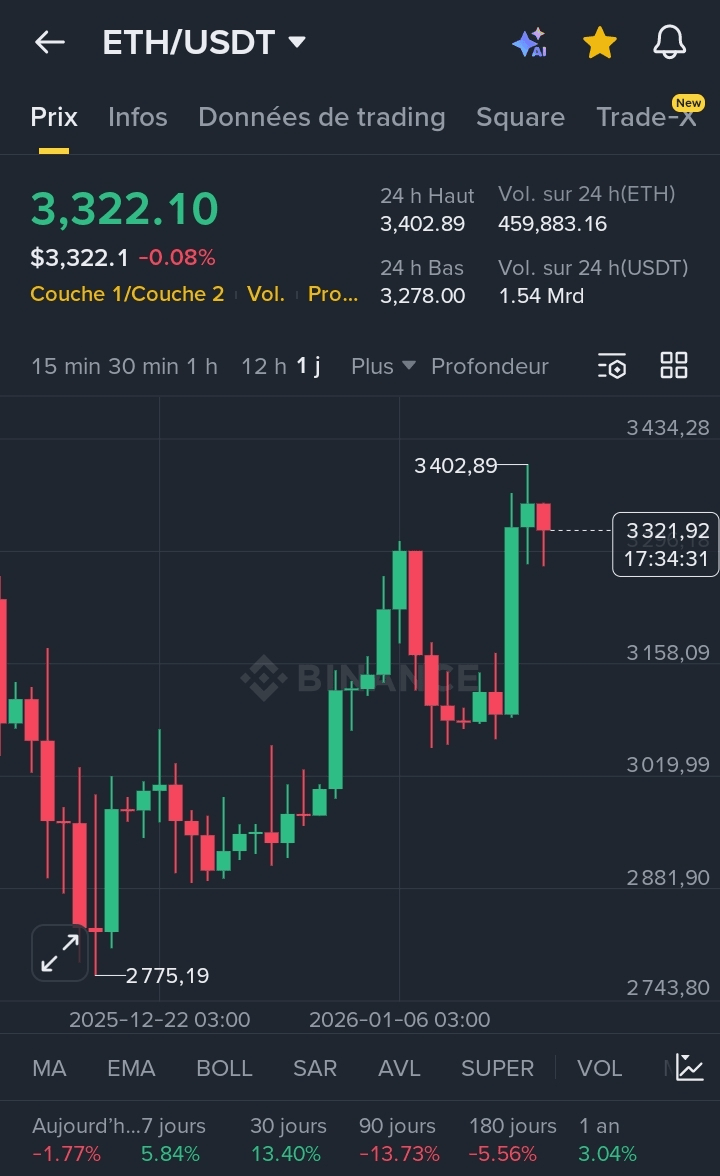Open the ETH/USDT pair dropdown
The image size is (720, 1176).
pos(296,42)
